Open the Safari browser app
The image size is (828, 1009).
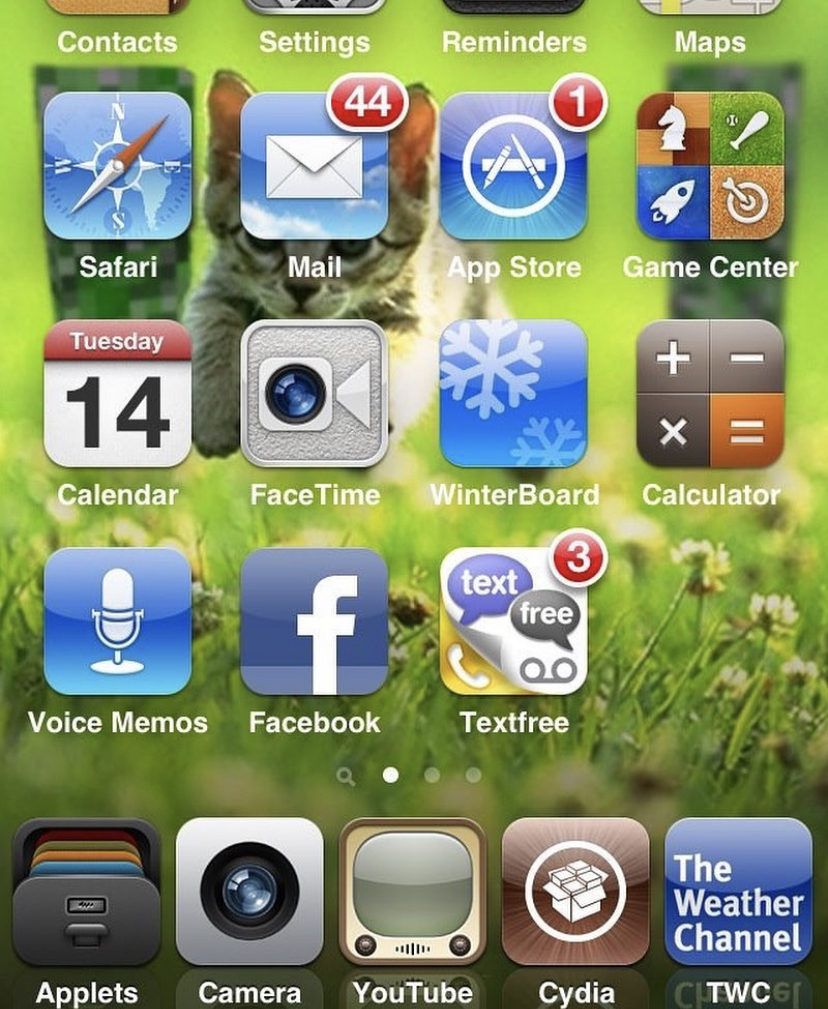pyautogui.click(x=117, y=166)
